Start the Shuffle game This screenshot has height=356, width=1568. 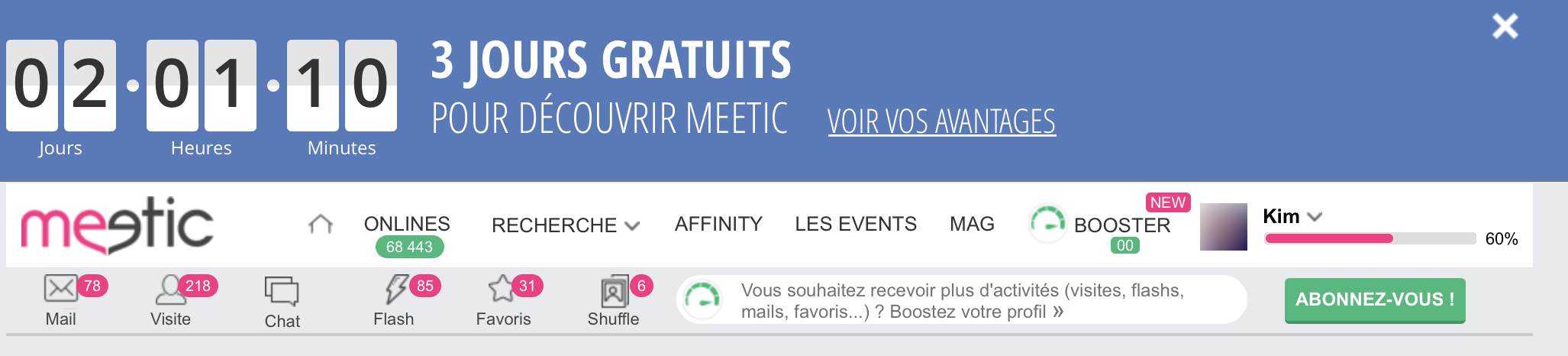(x=614, y=299)
